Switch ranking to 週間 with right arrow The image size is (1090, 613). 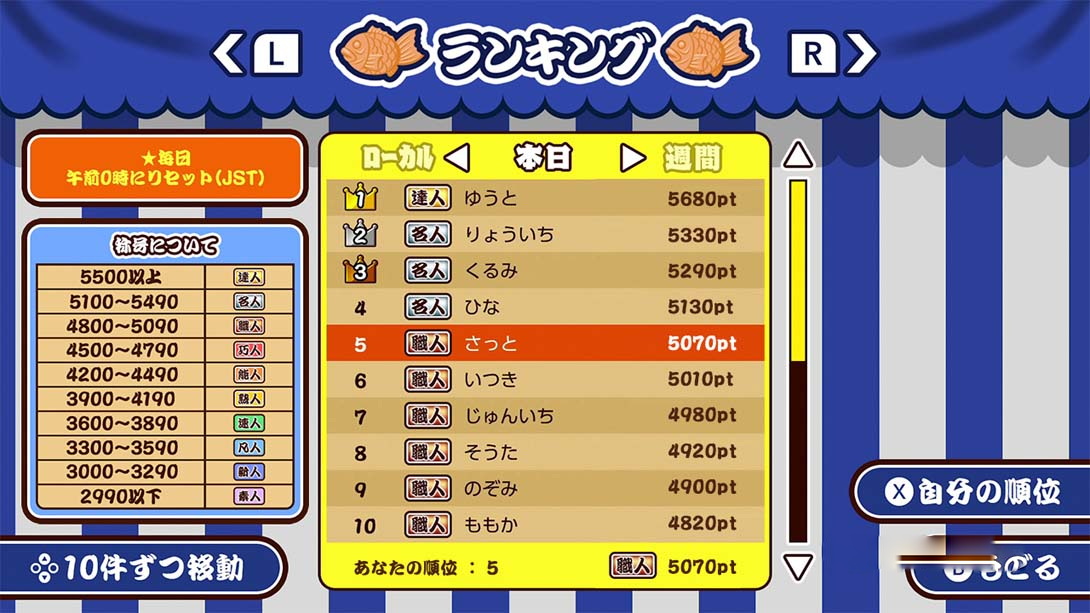pos(632,158)
